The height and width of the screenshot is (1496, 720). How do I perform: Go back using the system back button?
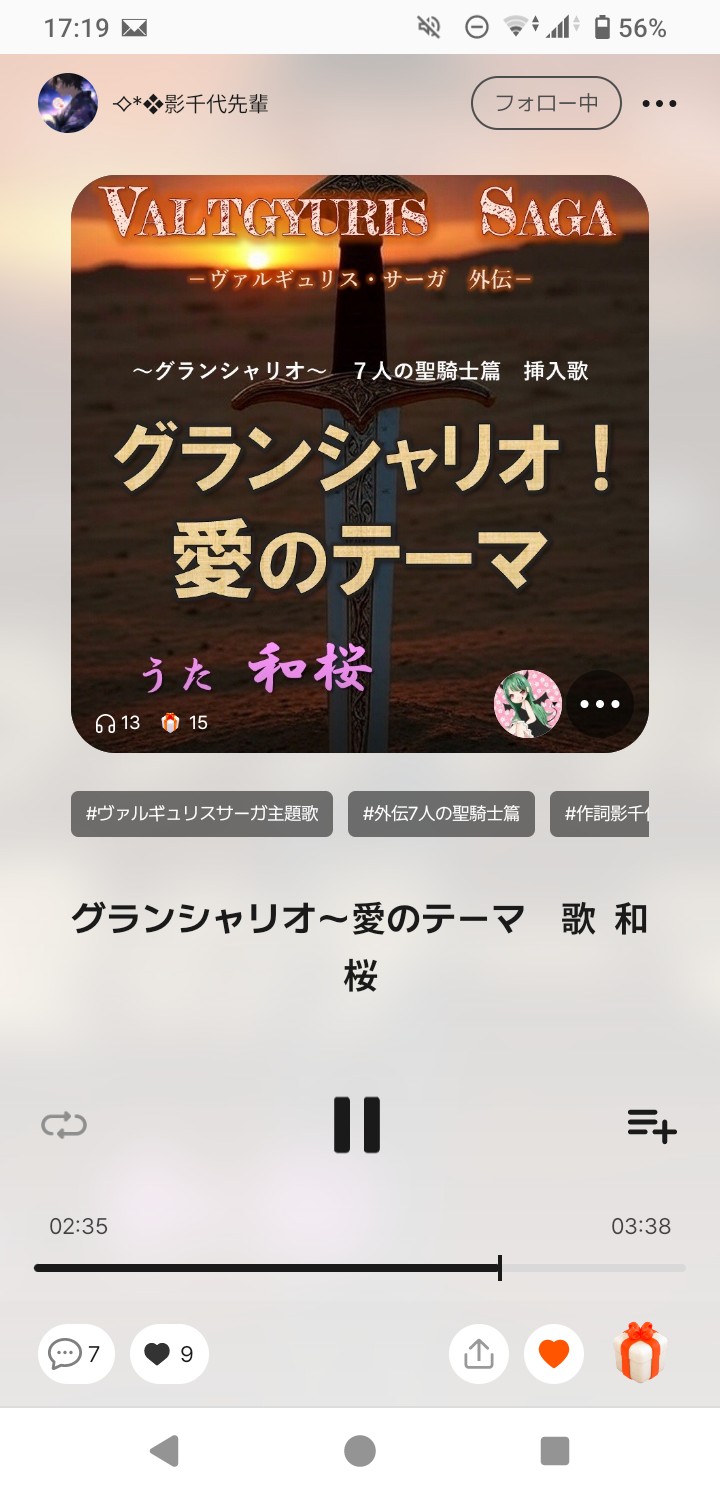point(164,1450)
